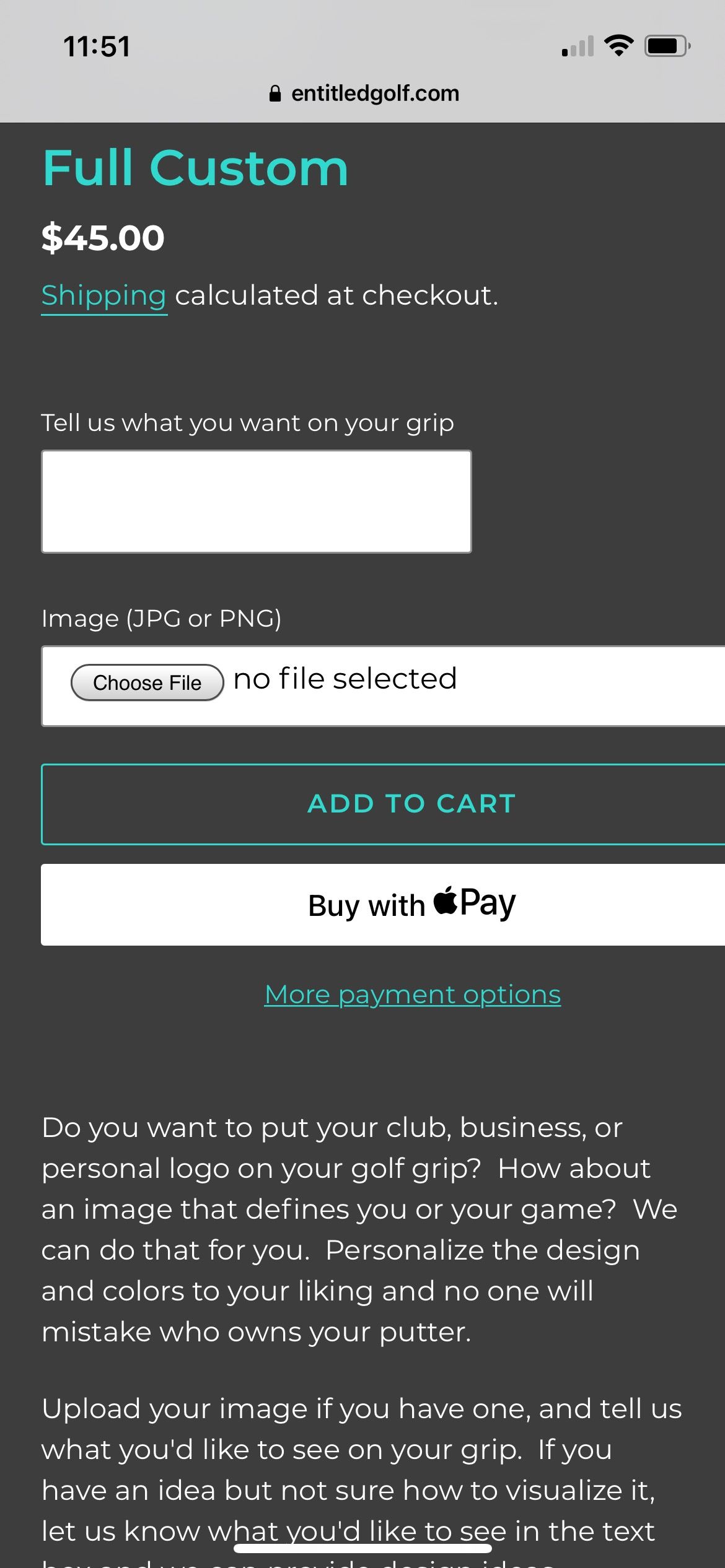This screenshot has height=1568, width=725.
Task: View more payment options
Action: tap(412, 995)
